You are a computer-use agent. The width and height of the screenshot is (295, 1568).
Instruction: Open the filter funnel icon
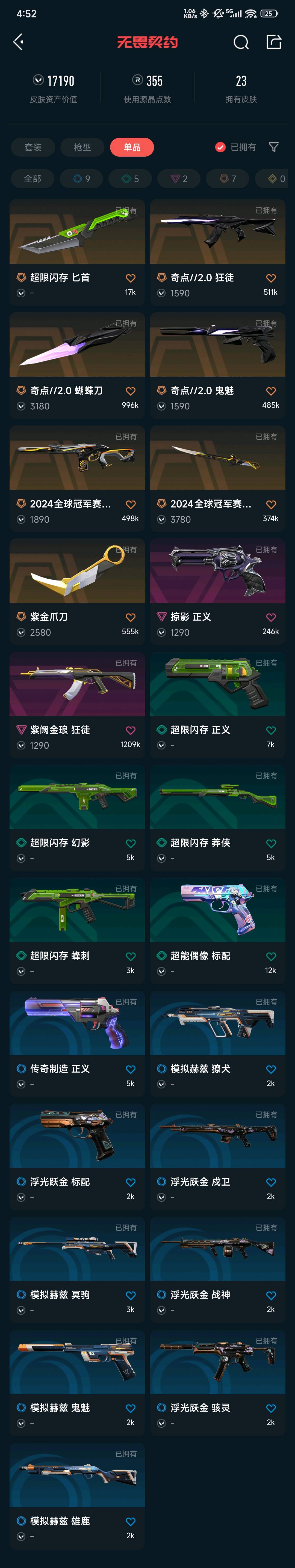[x=274, y=147]
